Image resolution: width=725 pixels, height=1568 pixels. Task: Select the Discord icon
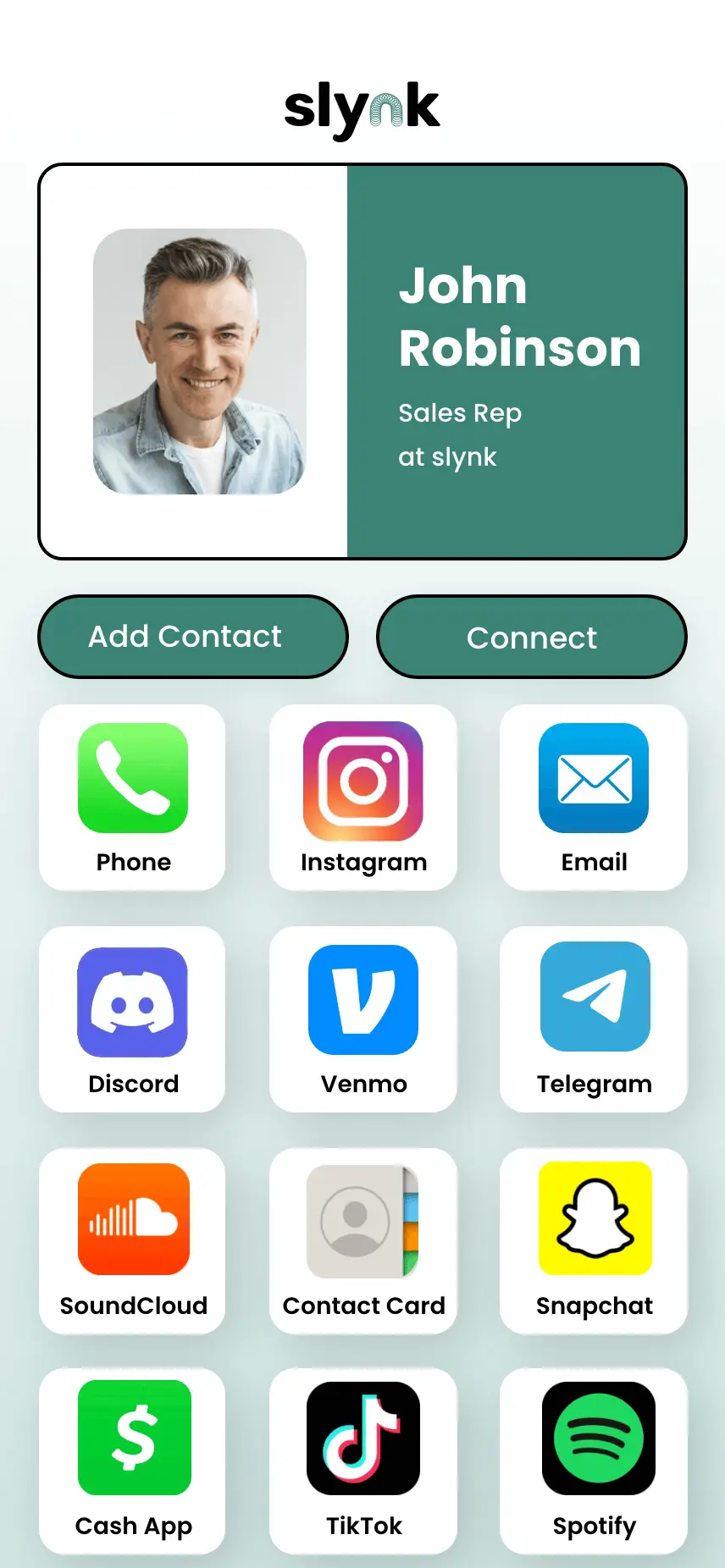click(x=132, y=999)
